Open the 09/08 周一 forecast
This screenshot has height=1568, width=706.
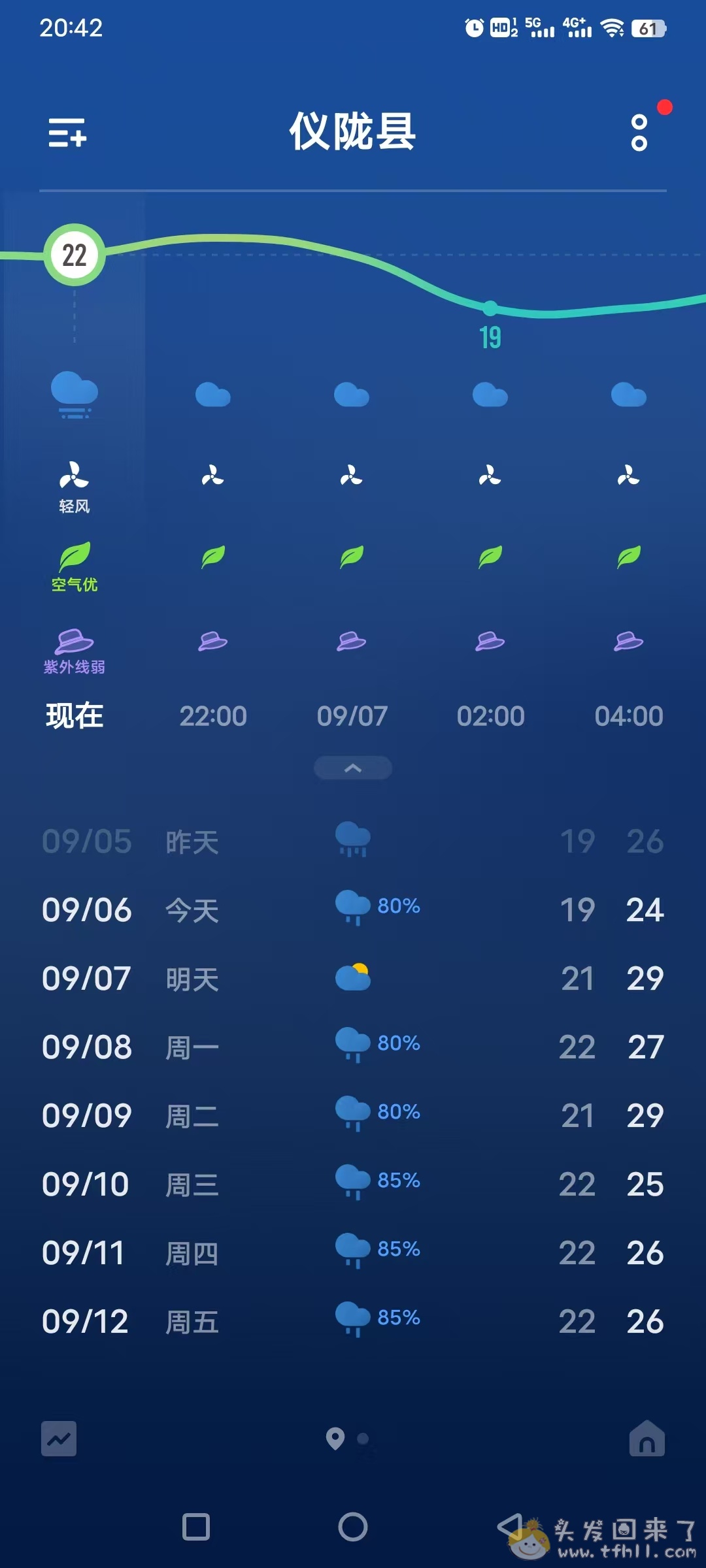coord(353,1047)
